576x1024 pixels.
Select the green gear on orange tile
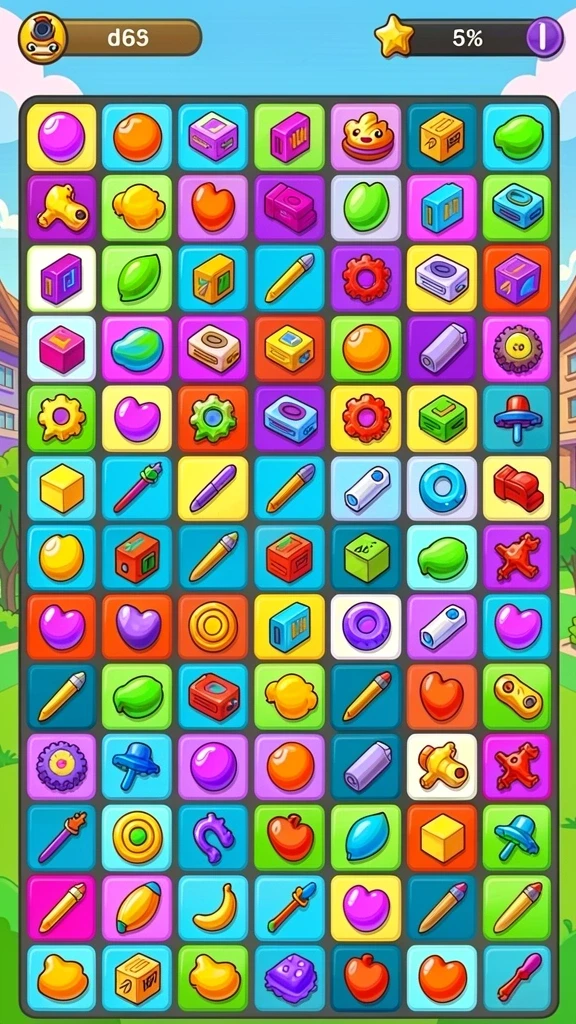(214, 418)
